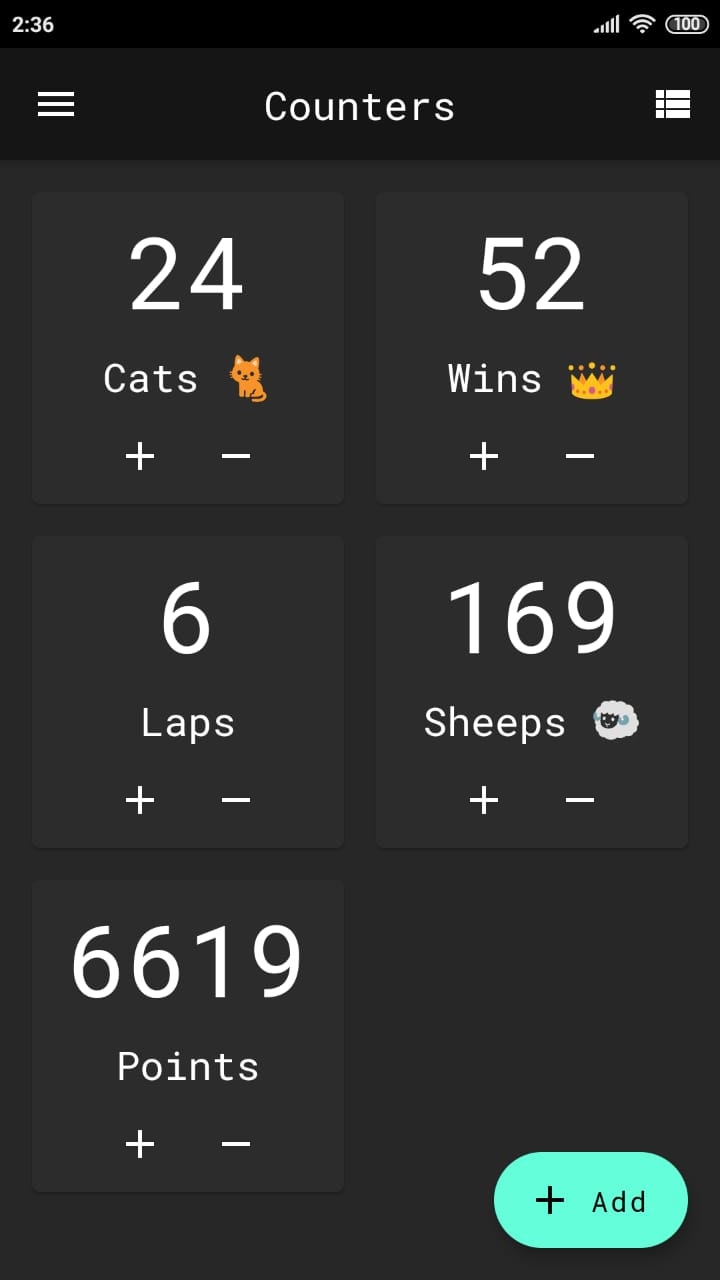The image size is (720, 1280).
Task: Add one to the Sheeps counter
Action: pyautogui.click(x=484, y=800)
